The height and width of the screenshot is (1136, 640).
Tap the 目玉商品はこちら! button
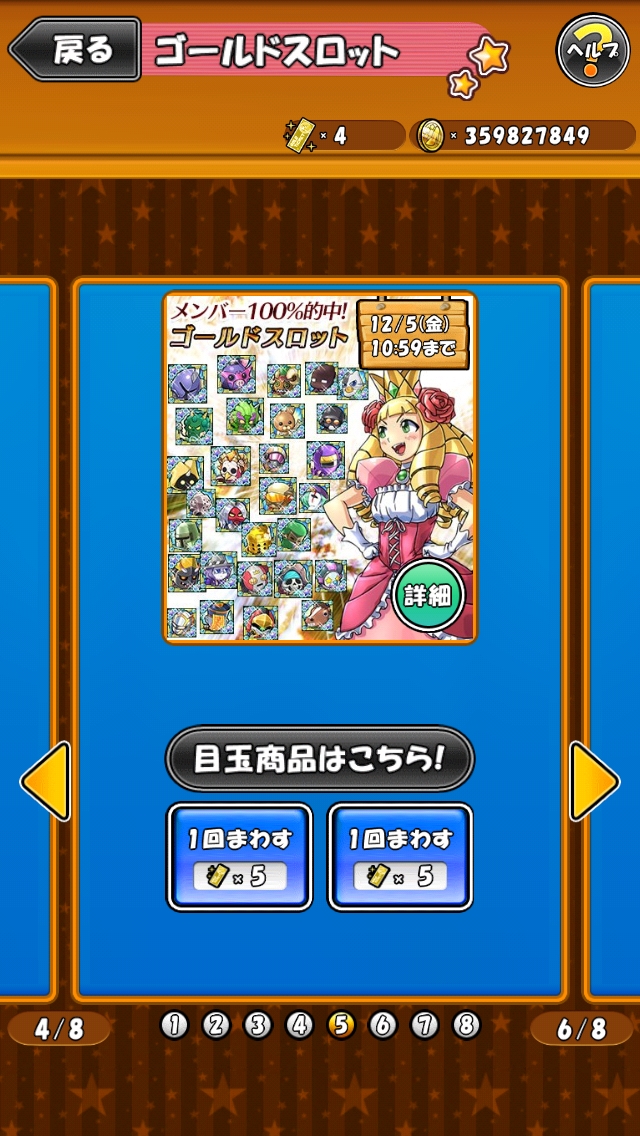click(x=319, y=759)
